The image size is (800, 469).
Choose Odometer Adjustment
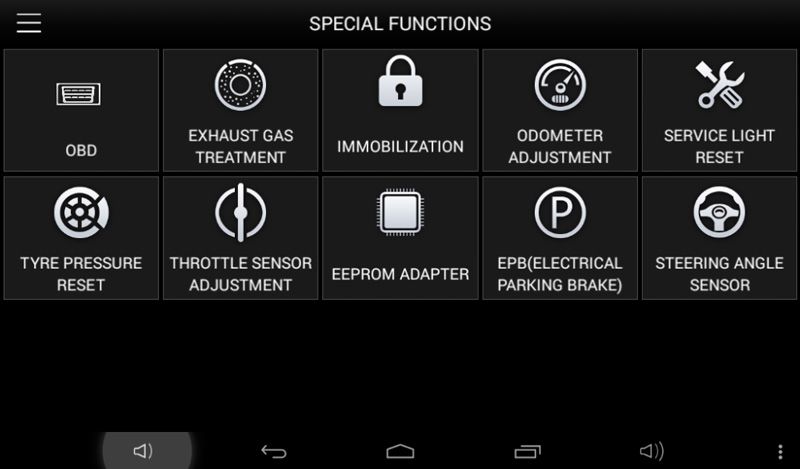pyautogui.click(x=560, y=110)
